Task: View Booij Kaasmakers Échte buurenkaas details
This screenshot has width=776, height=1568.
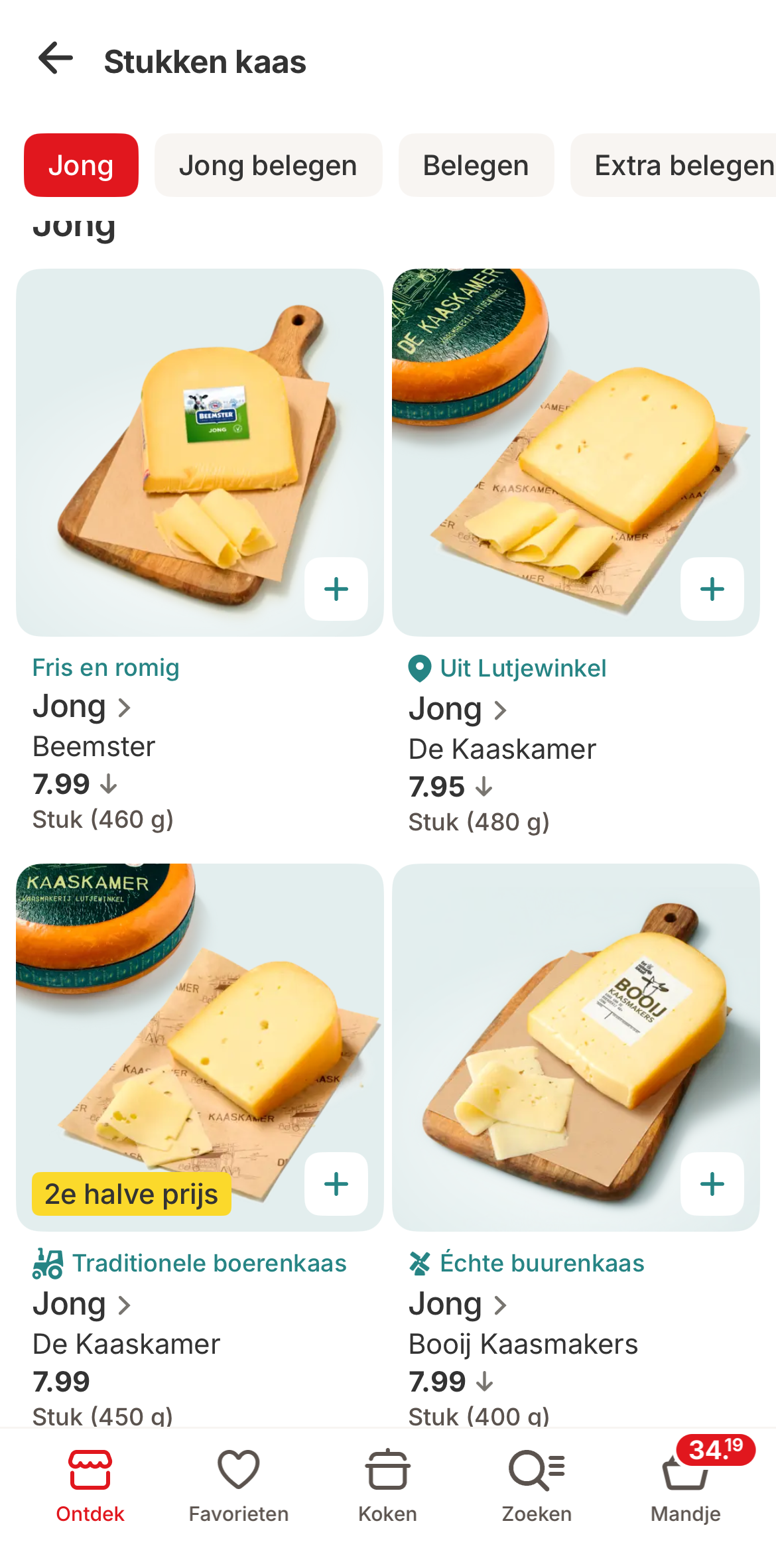Action: [458, 1305]
